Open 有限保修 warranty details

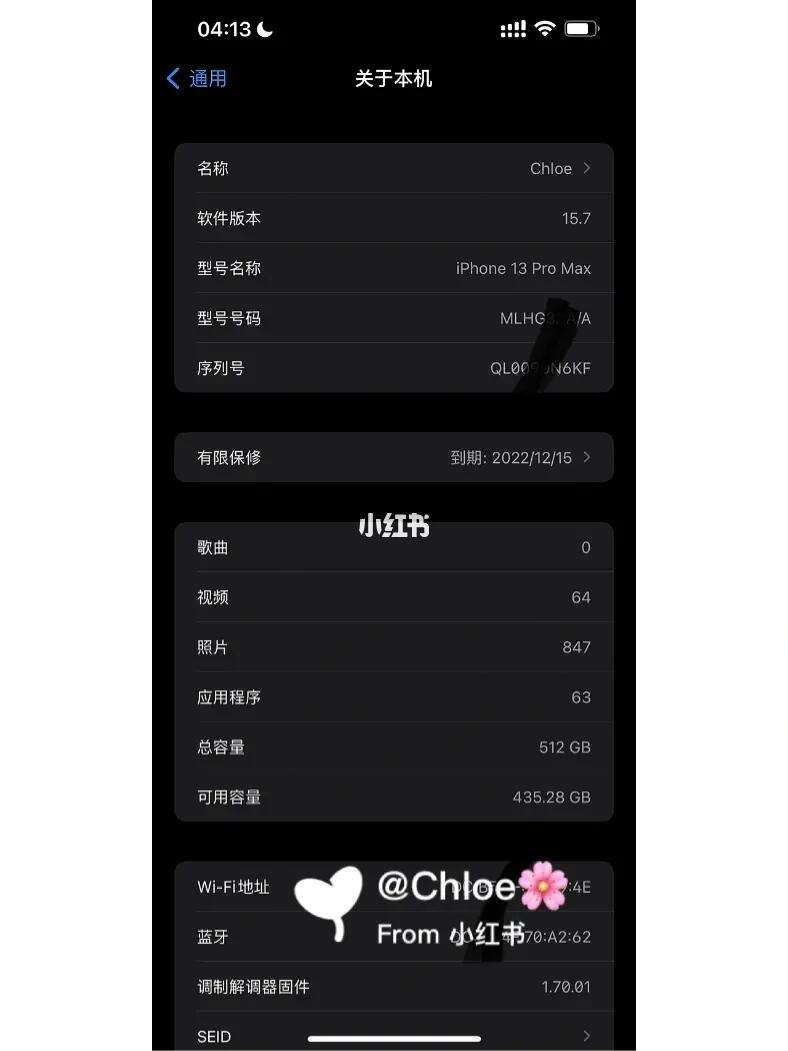click(x=393, y=458)
